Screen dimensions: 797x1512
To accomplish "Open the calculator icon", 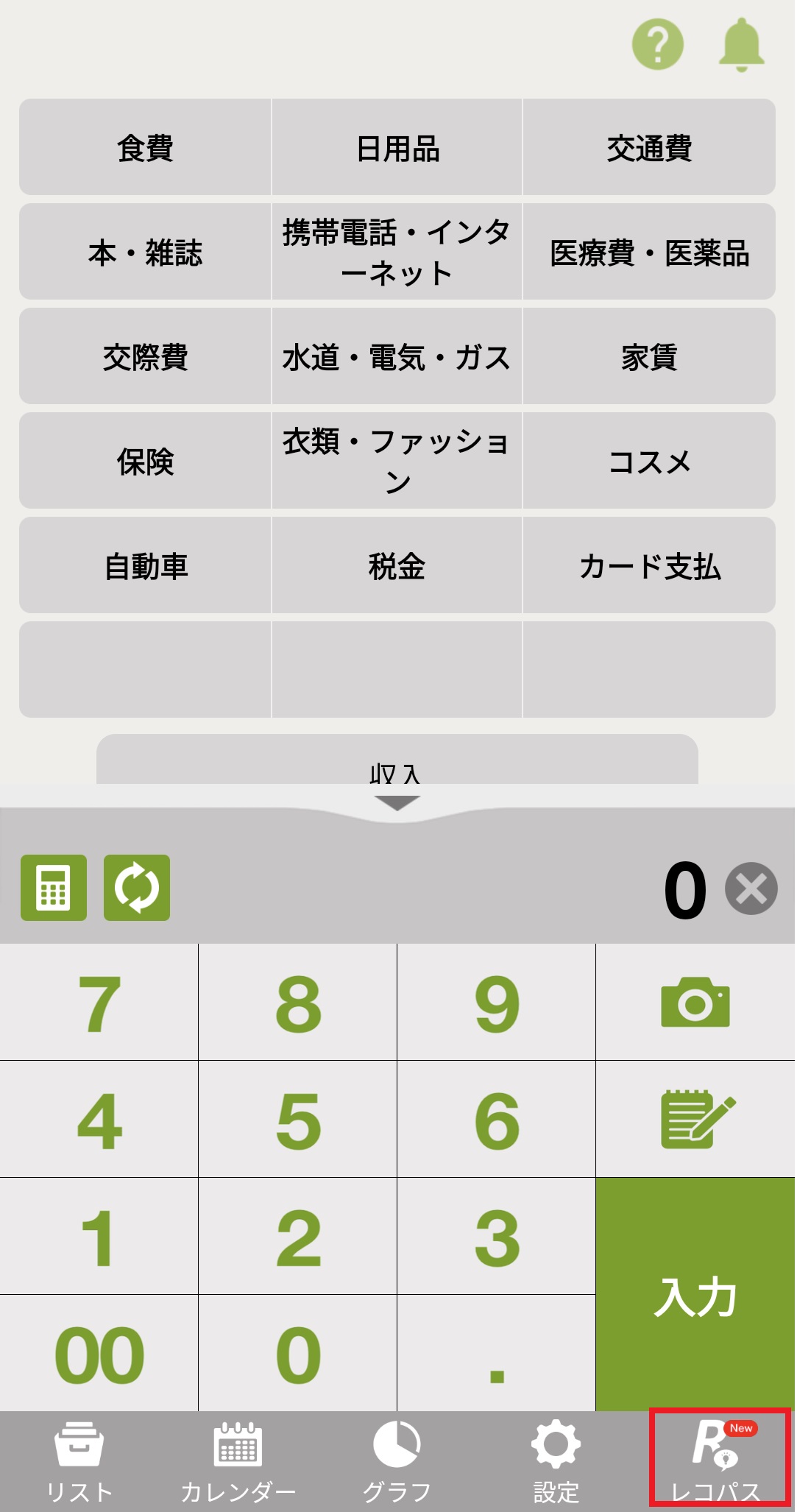I will point(54,888).
